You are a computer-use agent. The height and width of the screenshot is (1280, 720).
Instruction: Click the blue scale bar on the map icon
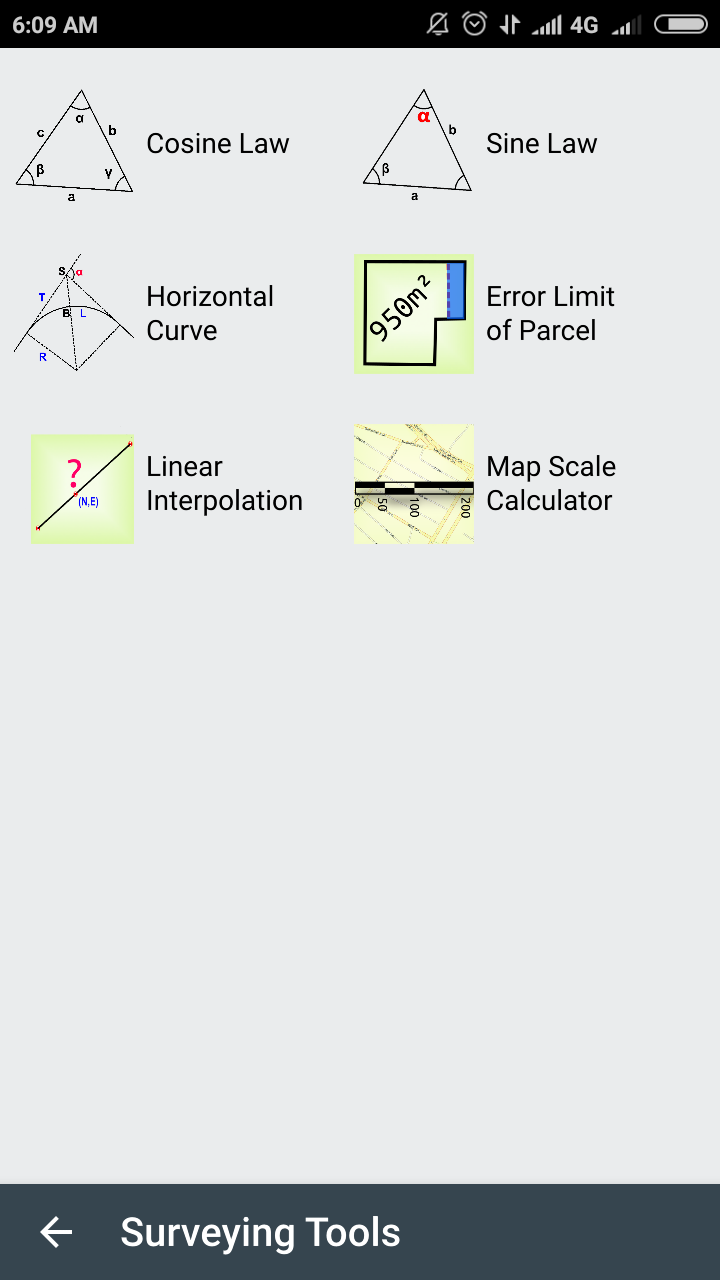tap(415, 490)
